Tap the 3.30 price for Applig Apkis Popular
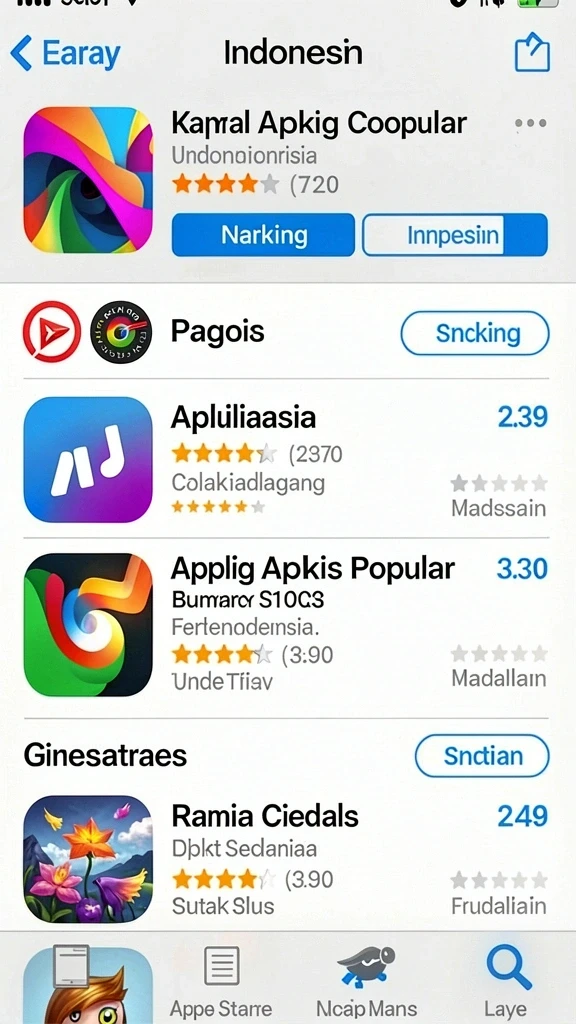 522,569
